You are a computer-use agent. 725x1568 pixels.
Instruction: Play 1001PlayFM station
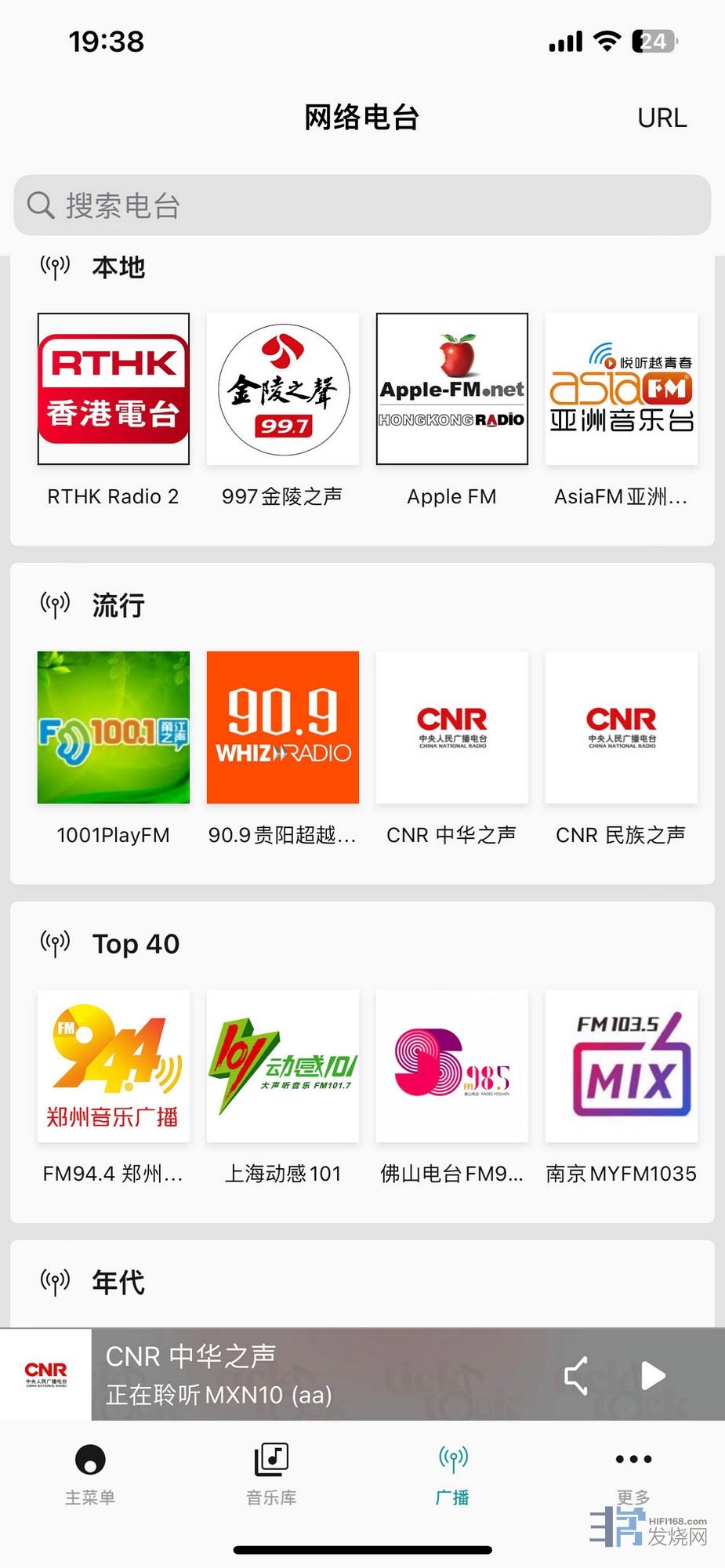coord(114,728)
